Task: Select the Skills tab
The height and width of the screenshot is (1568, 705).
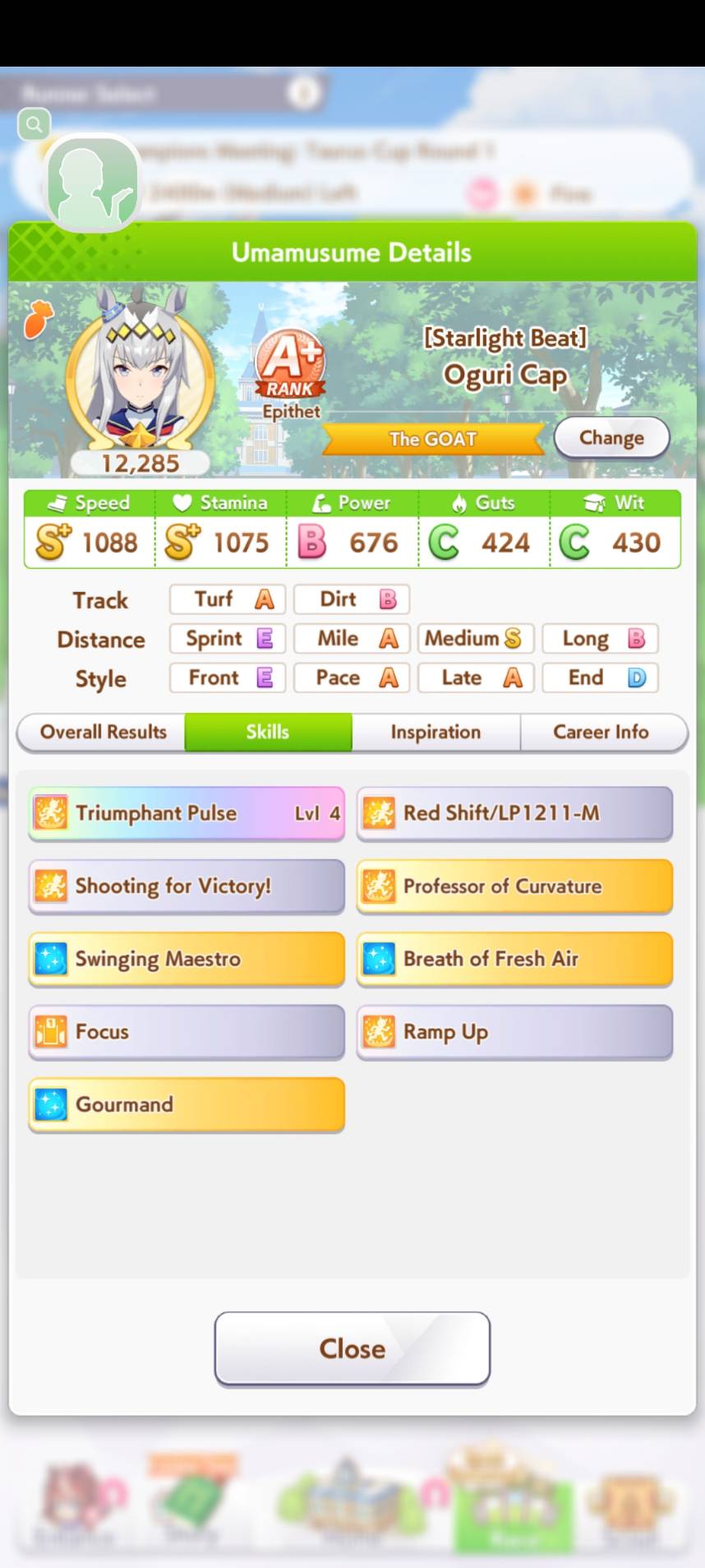Action: tap(268, 732)
